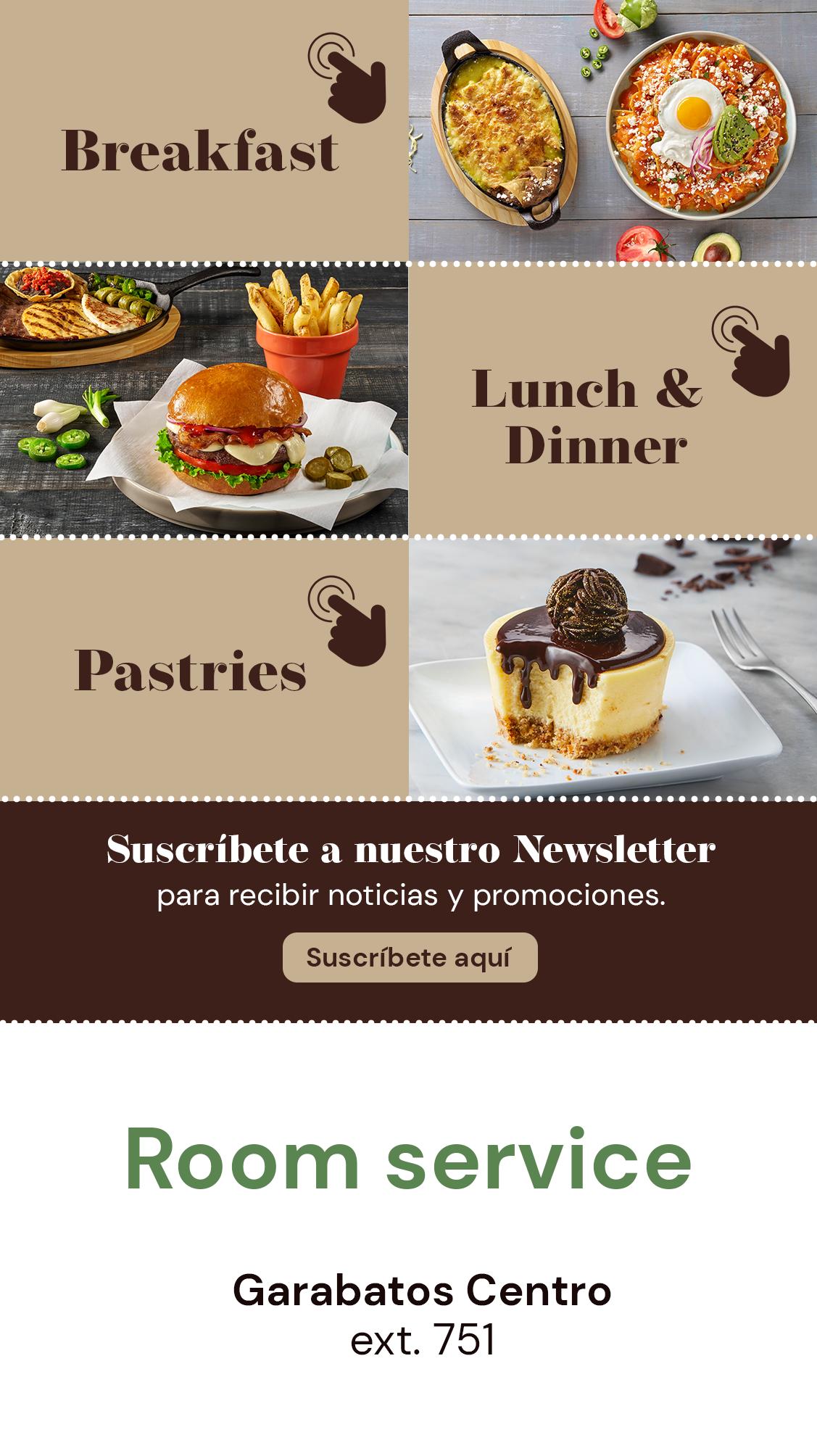
Task: View the Pastries menu
Action: (x=191, y=670)
